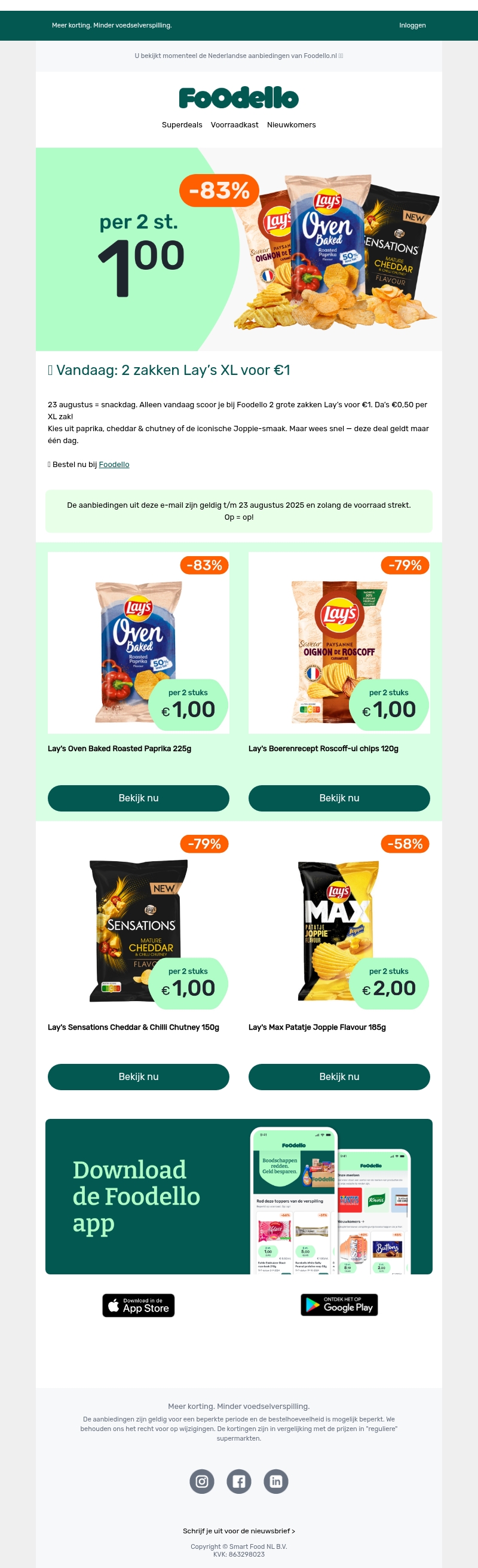Visit Foodello's Instagram page
The image size is (478, 1568).
[x=202, y=1481]
